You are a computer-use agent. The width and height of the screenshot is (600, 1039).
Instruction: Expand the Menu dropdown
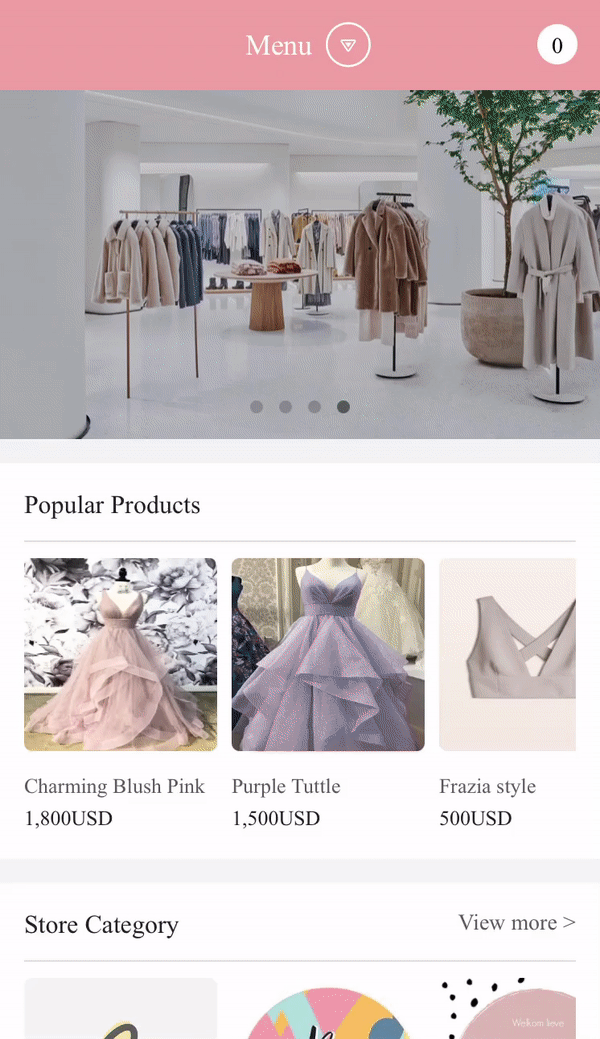point(348,46)
